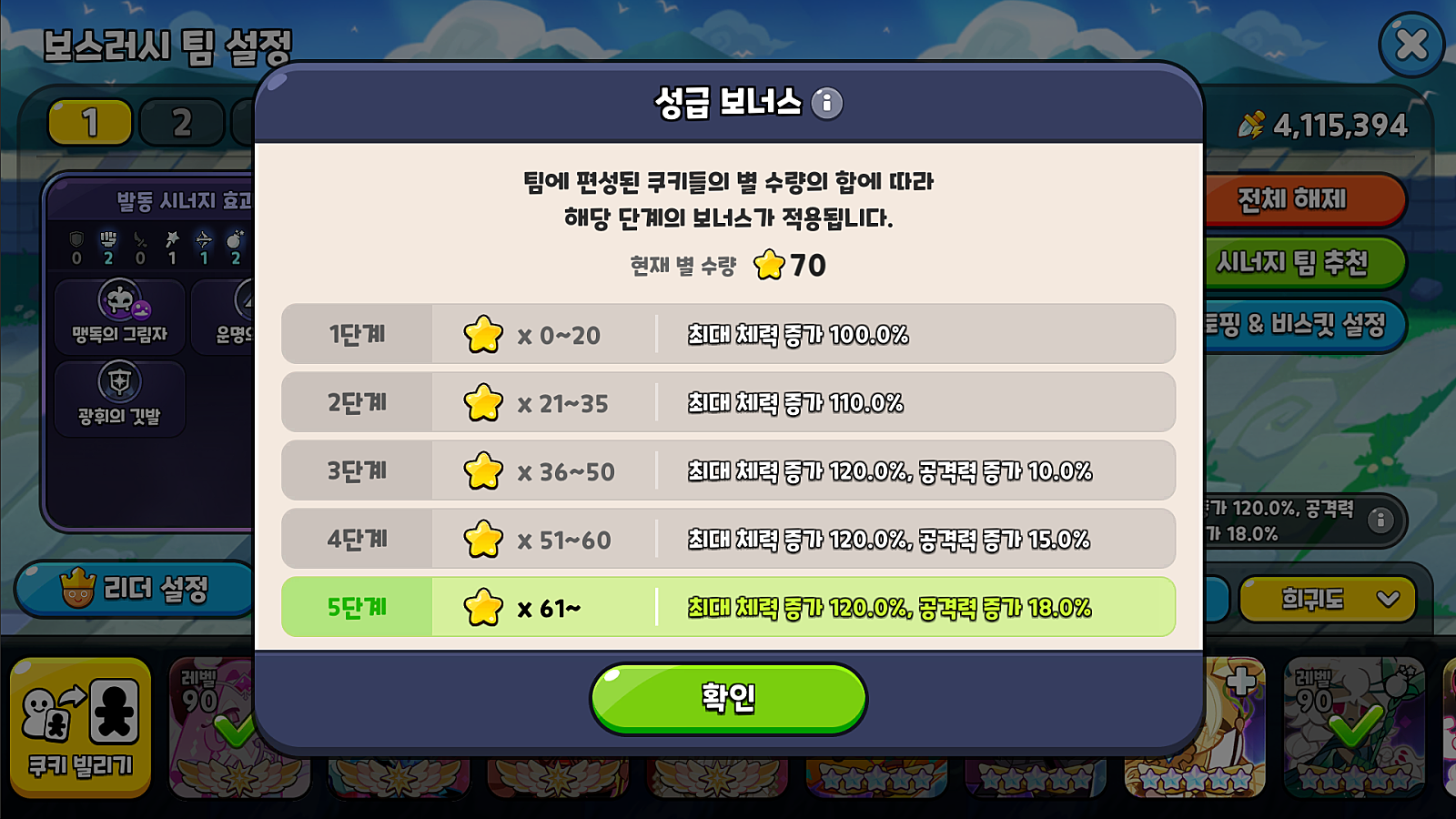Expand the 희귀도 sort dropdown

tap(1329, 599)
